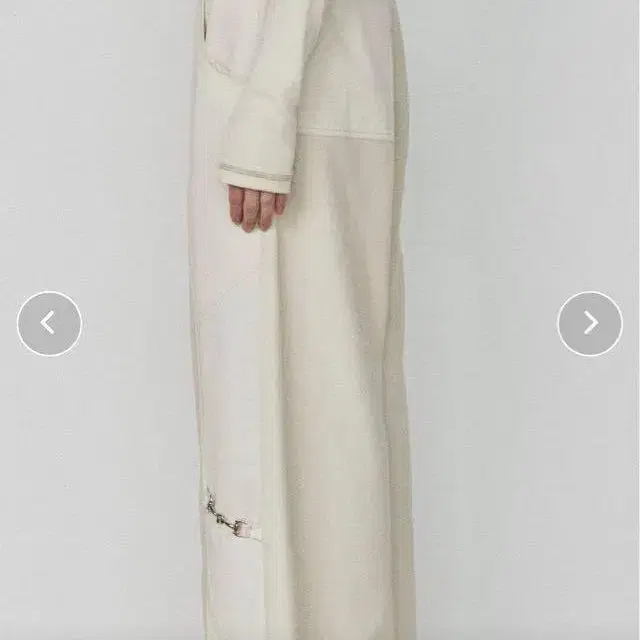Screen dimensions: 640x640
Task: Go to the previous product photo
Action: 49,323
